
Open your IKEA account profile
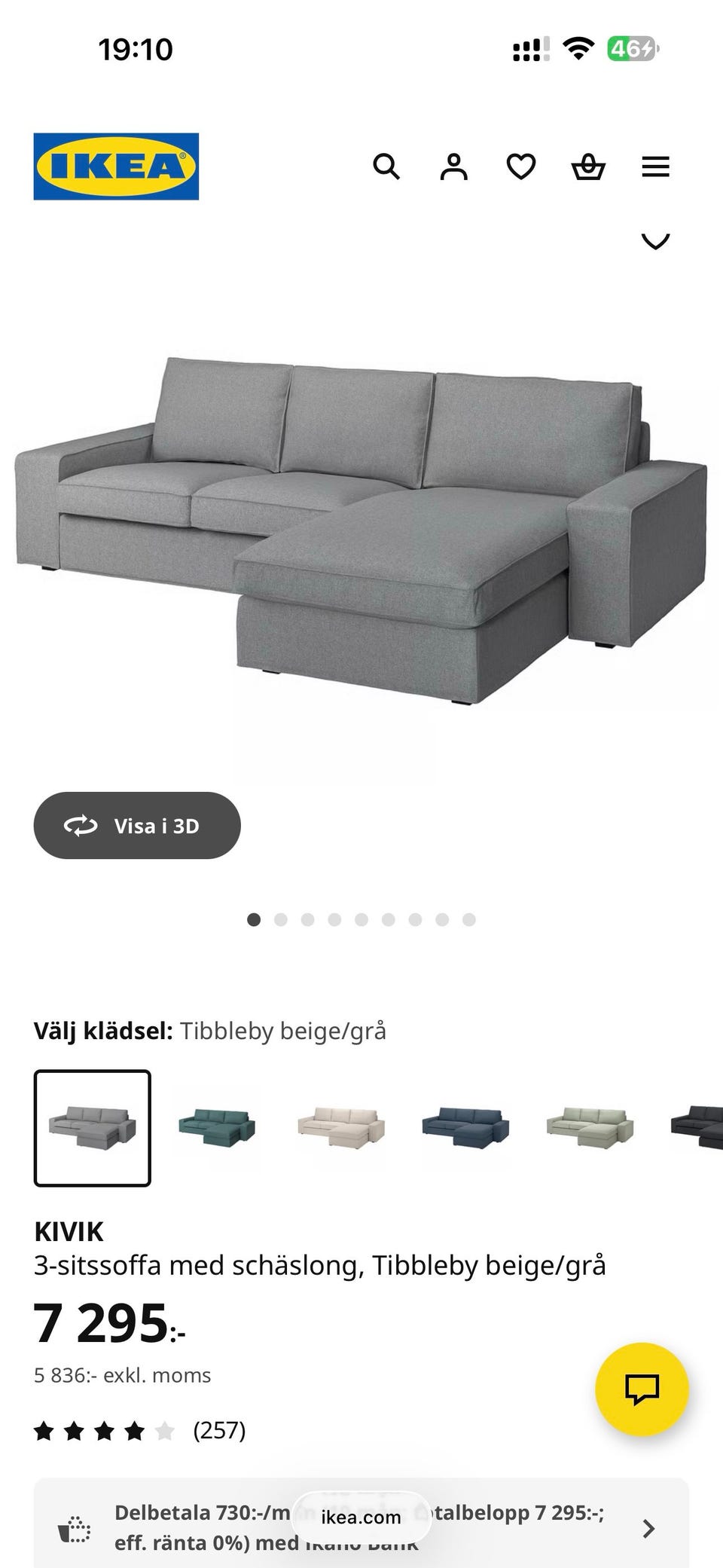(x=453, y=167)
